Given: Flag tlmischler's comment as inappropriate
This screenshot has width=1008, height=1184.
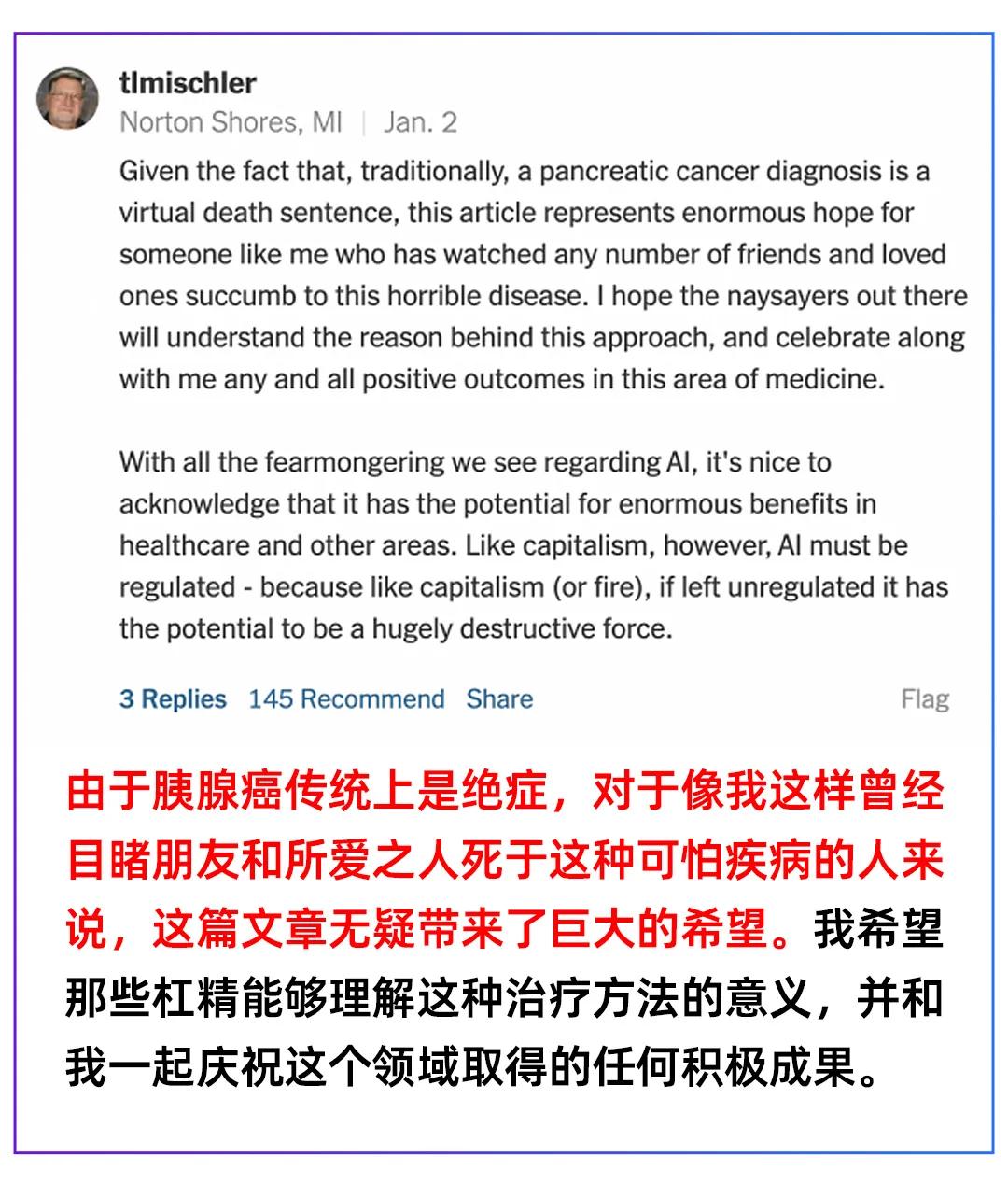Looking at the screenshot, I should point(928,698).
